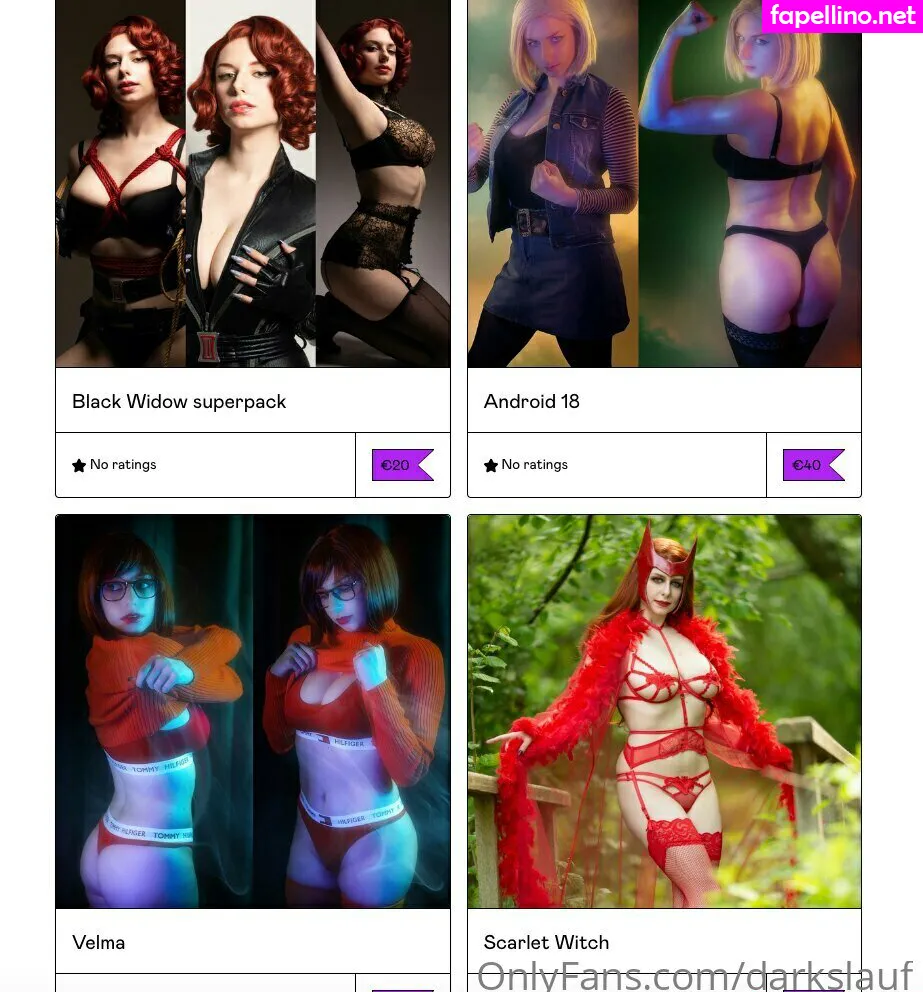Select the Scarlet Witch product card
This screenshot has height=992, width=923.
546,942
